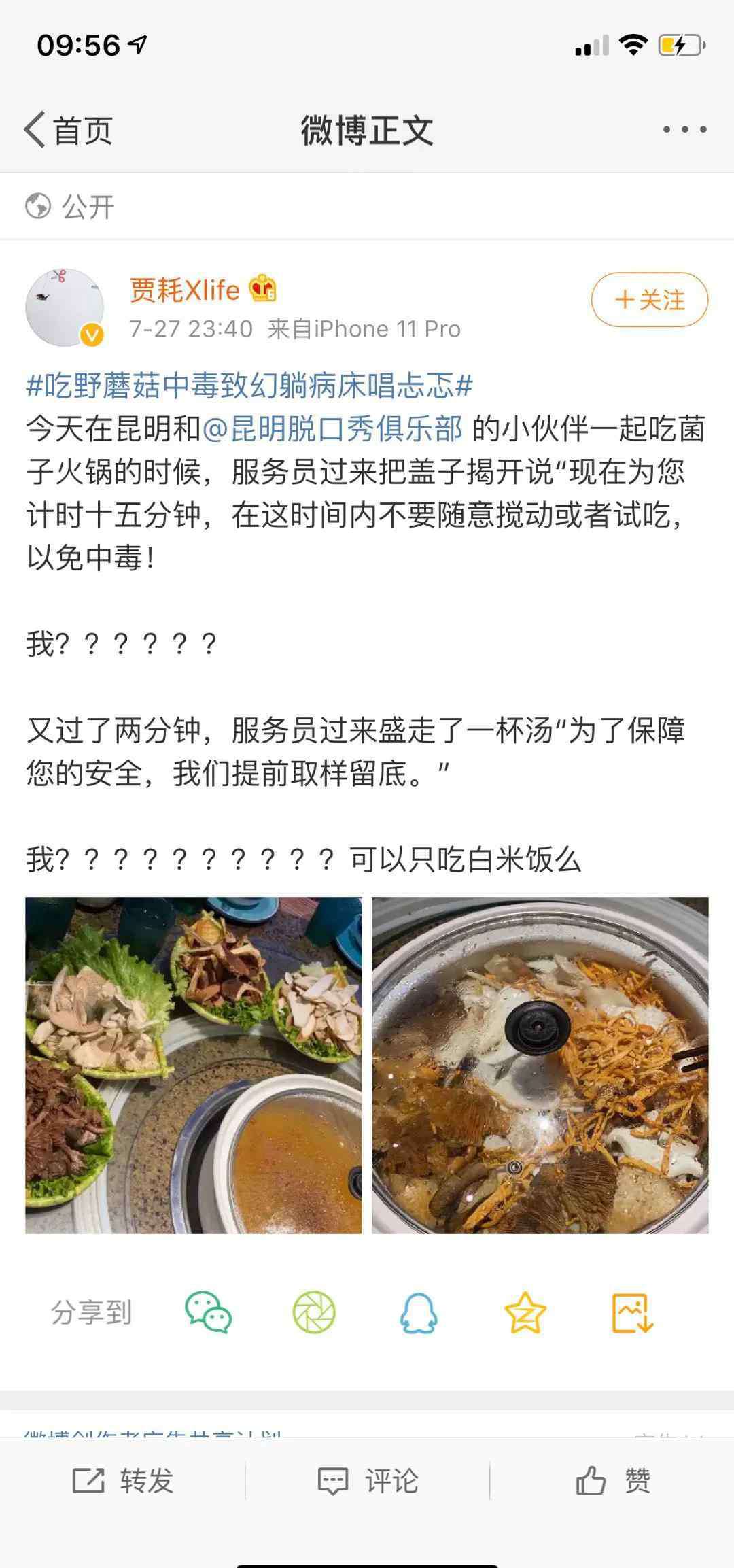This screenshot has height=1568, width=734.
Task: Share the post to WeChat Moments
Action: click(314, 1312)
